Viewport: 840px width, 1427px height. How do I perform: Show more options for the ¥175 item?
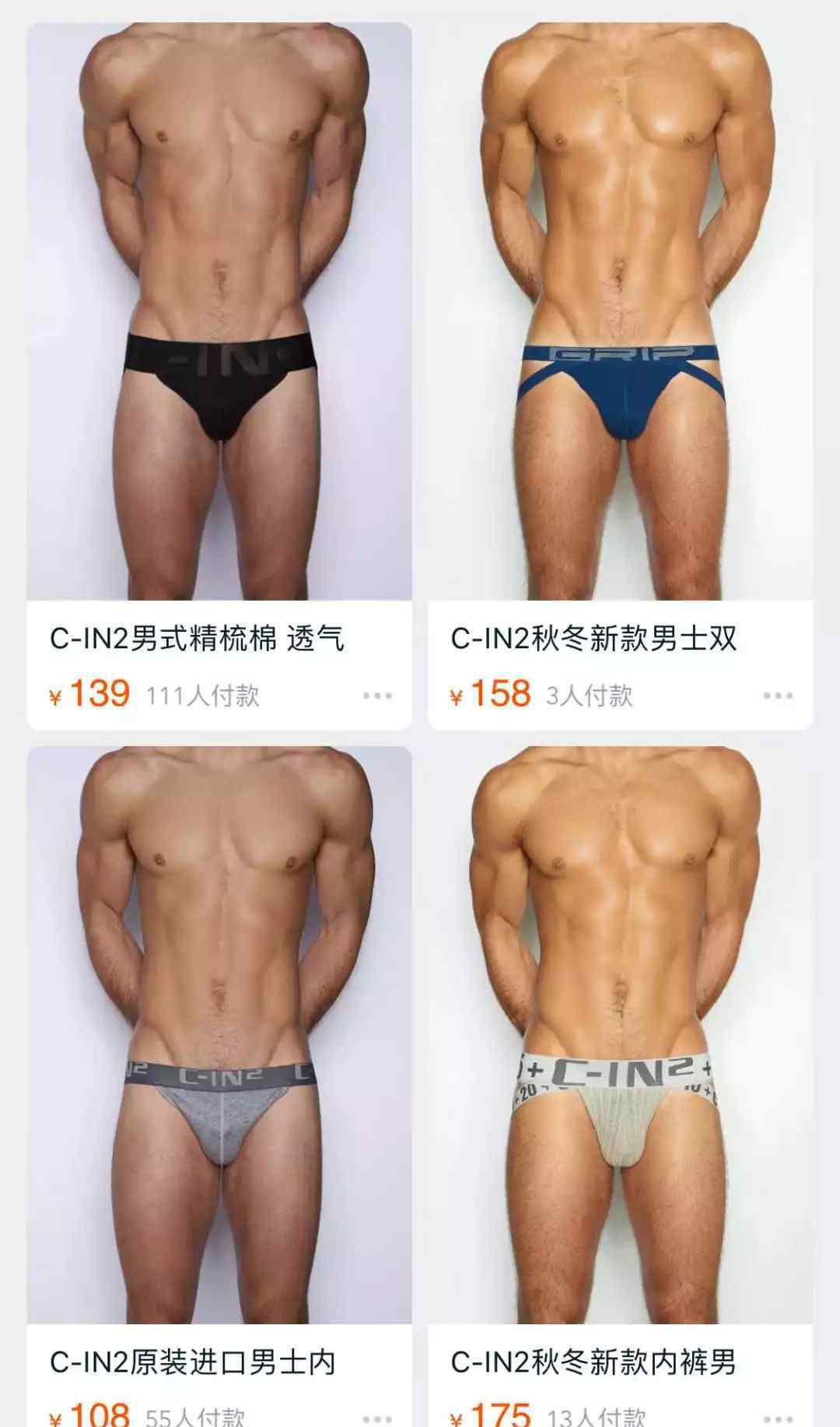coord(778,1418)
